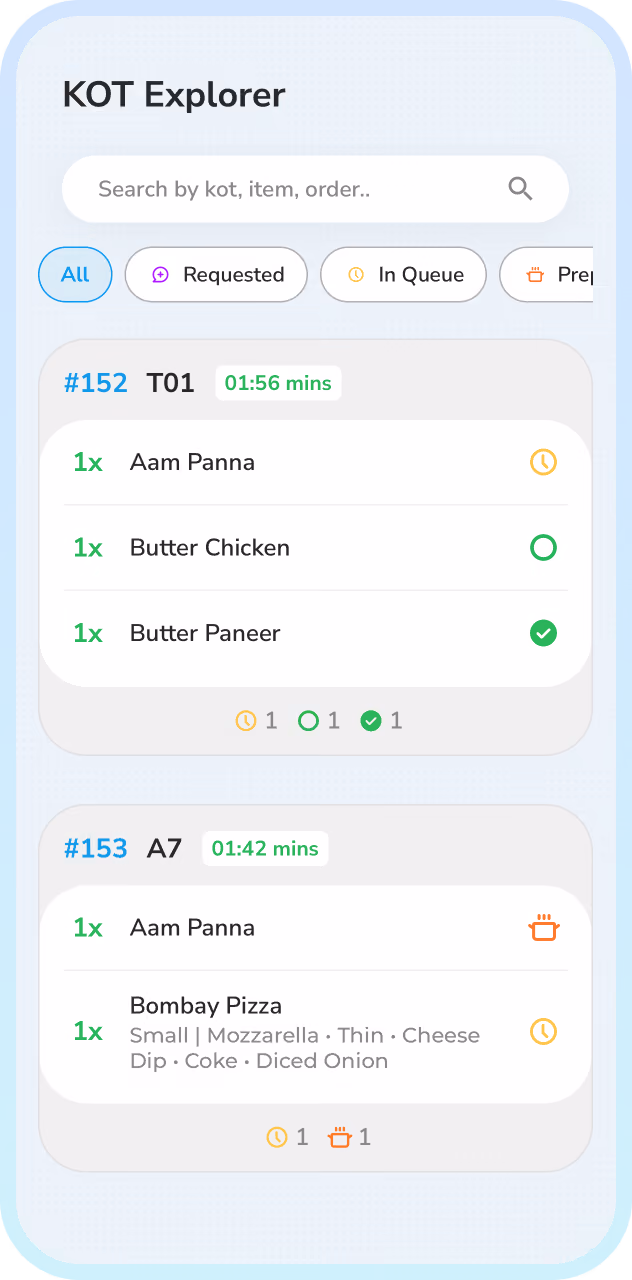Screen dimensions: 632x1280
Task: Switch to the Preparing filter chip
Action: (x=547, y=274)
